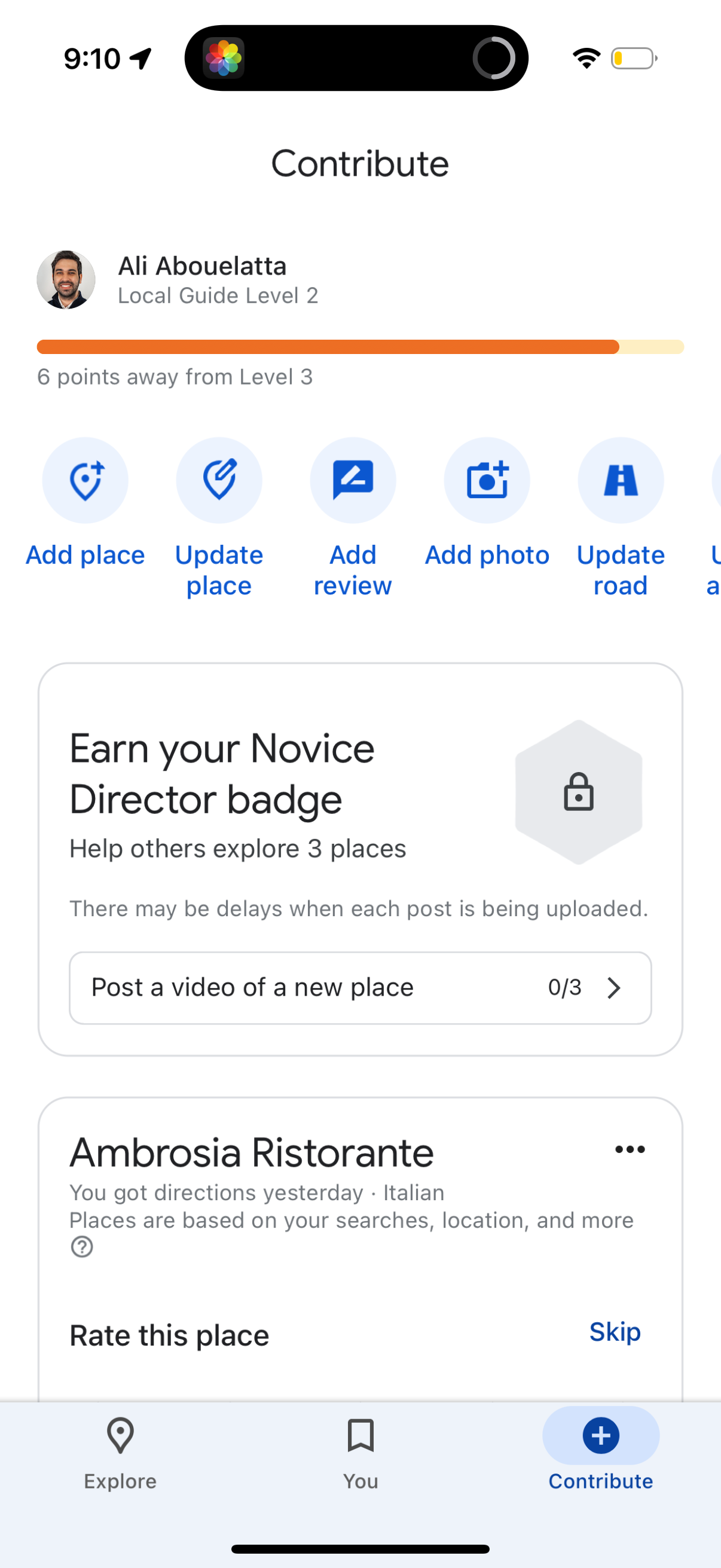Image resolution: width=721 pixels, height=1568 pixels.
Task: Select the Update road icon
Action: 620,480
